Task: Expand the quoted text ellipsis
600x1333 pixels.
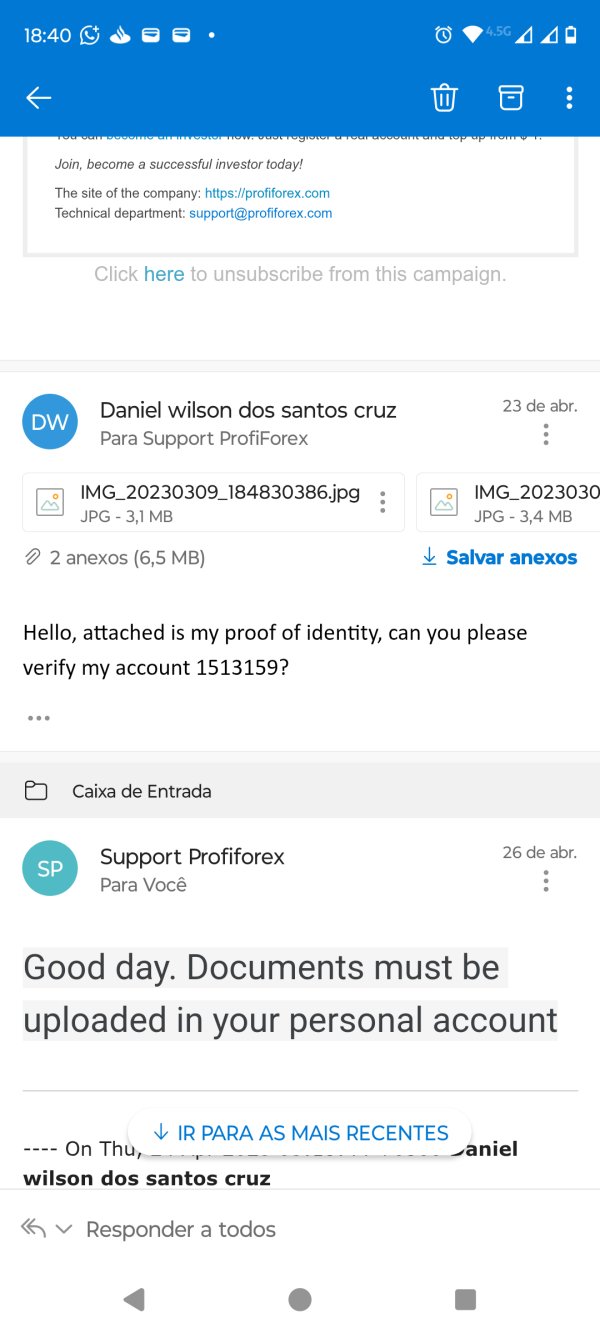Action: (x=39, y=718)
